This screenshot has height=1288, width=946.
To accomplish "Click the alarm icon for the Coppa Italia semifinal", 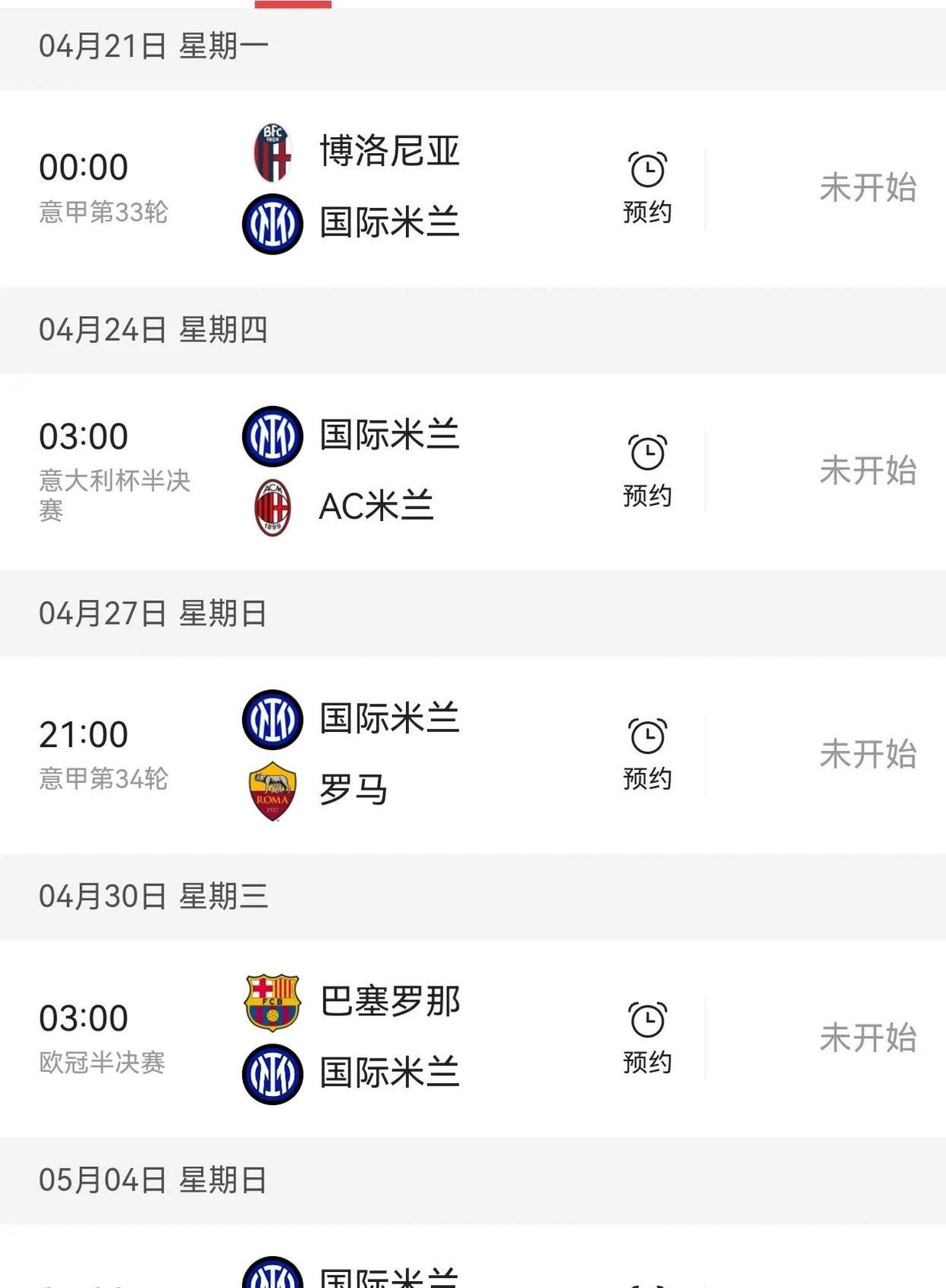I will (646, 453).
